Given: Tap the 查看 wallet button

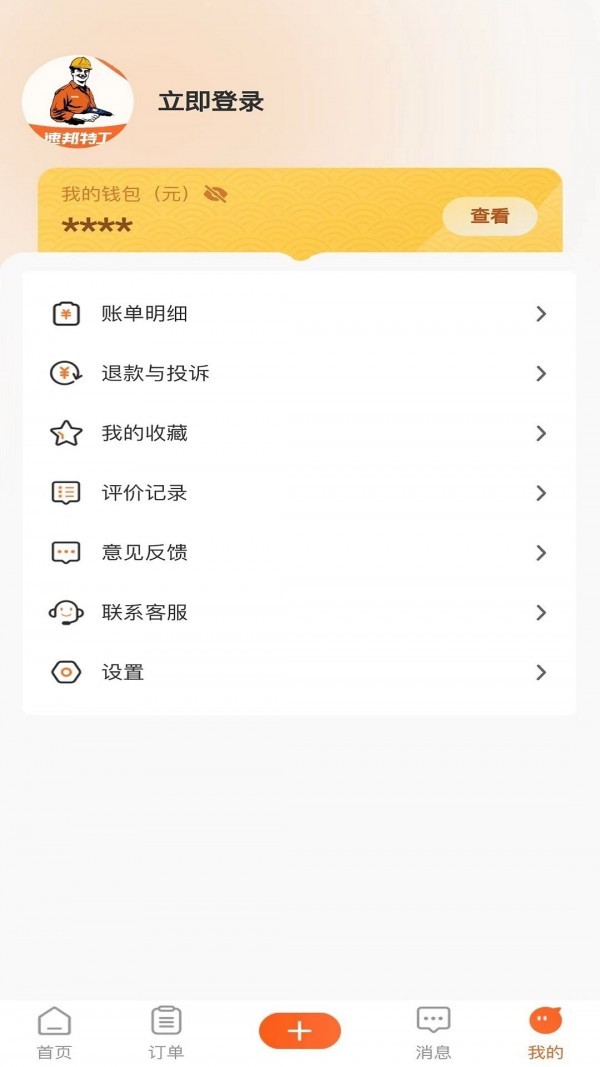Looking at the screenshot, I should pyautogui.click(x=490, y=216).
